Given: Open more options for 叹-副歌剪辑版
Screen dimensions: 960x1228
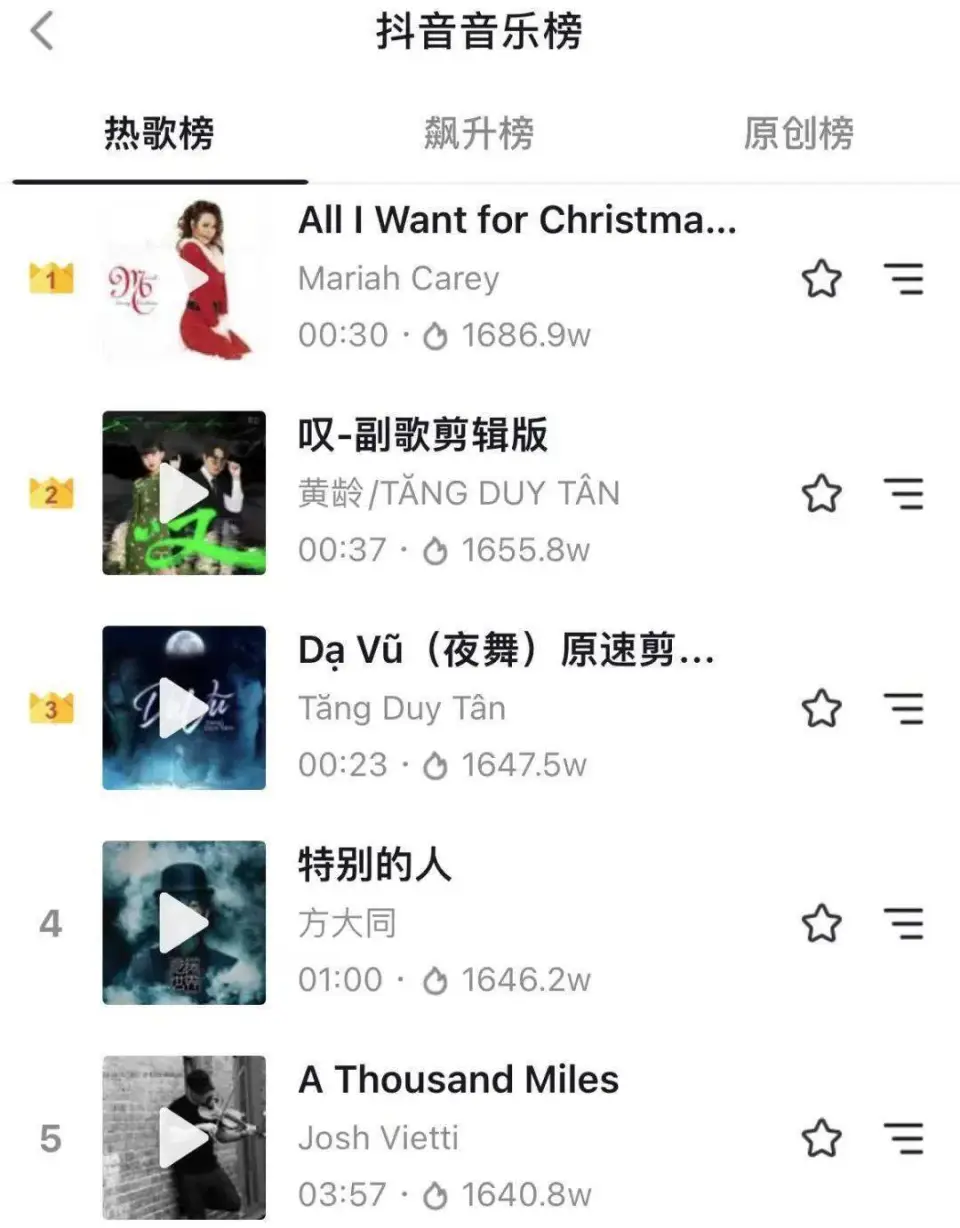Looking at the screenshot, I should pos(904,493).
